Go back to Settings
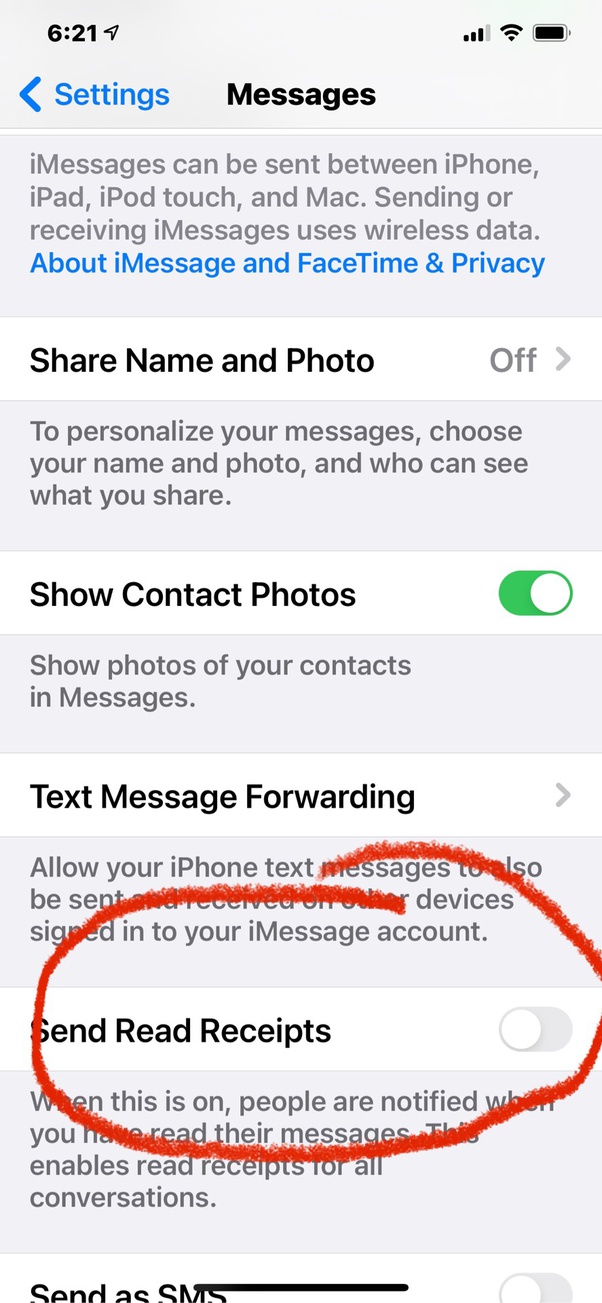Viewport: 602px width, 1303px height. coord(95,95)
